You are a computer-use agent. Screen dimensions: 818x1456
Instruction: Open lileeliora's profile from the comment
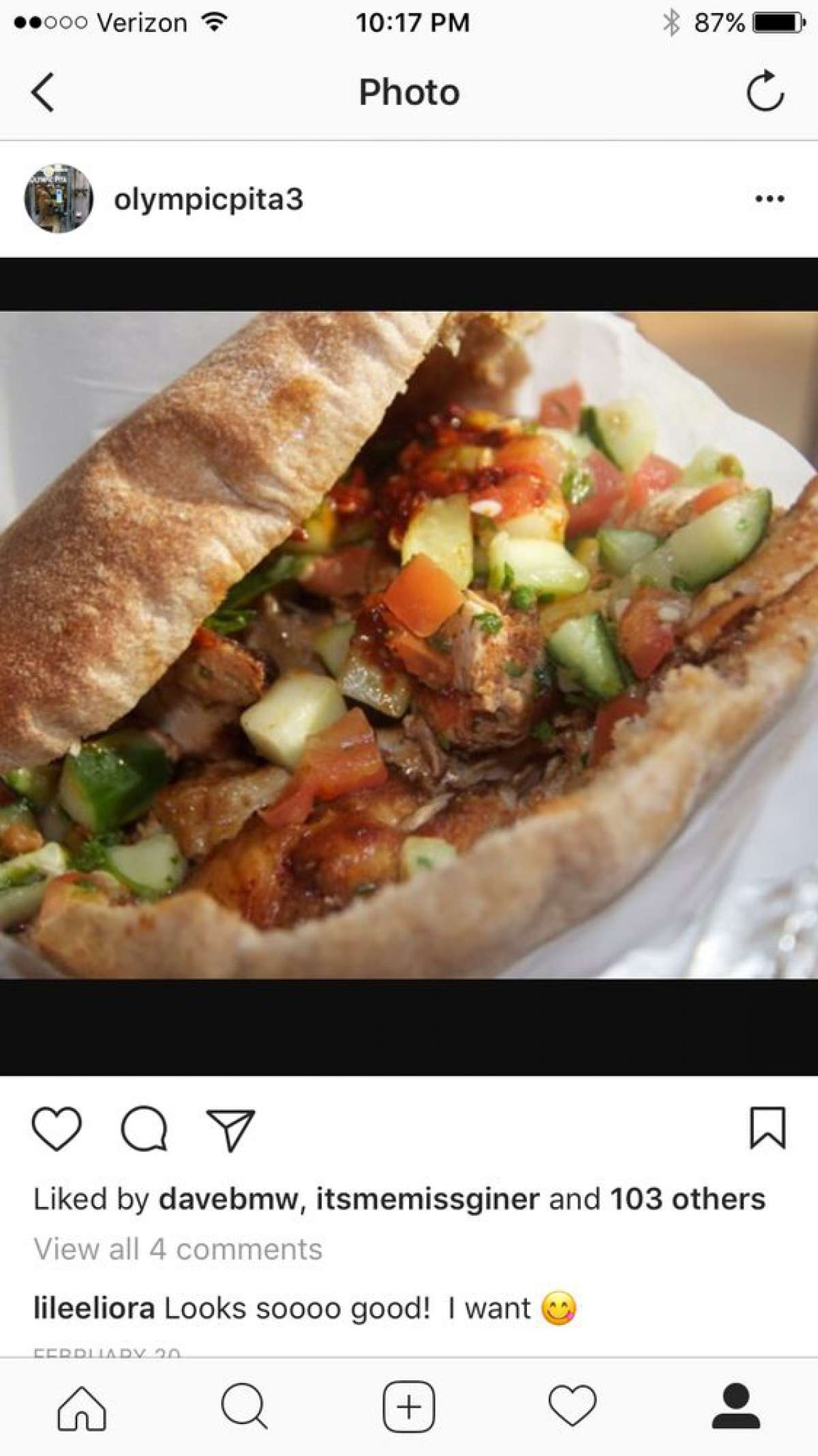pos(94,1308)
